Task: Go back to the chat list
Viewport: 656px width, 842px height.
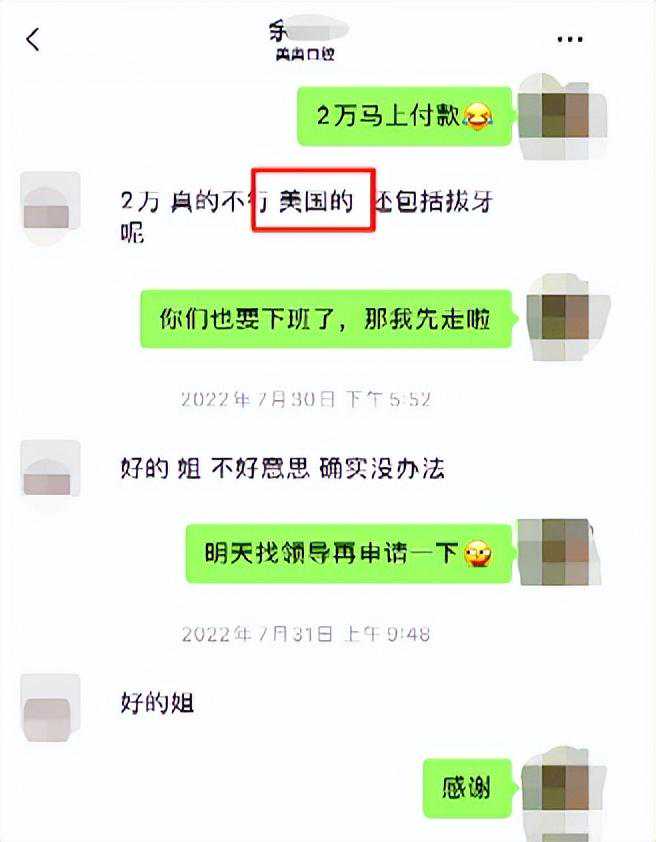Action: (34, 40)
